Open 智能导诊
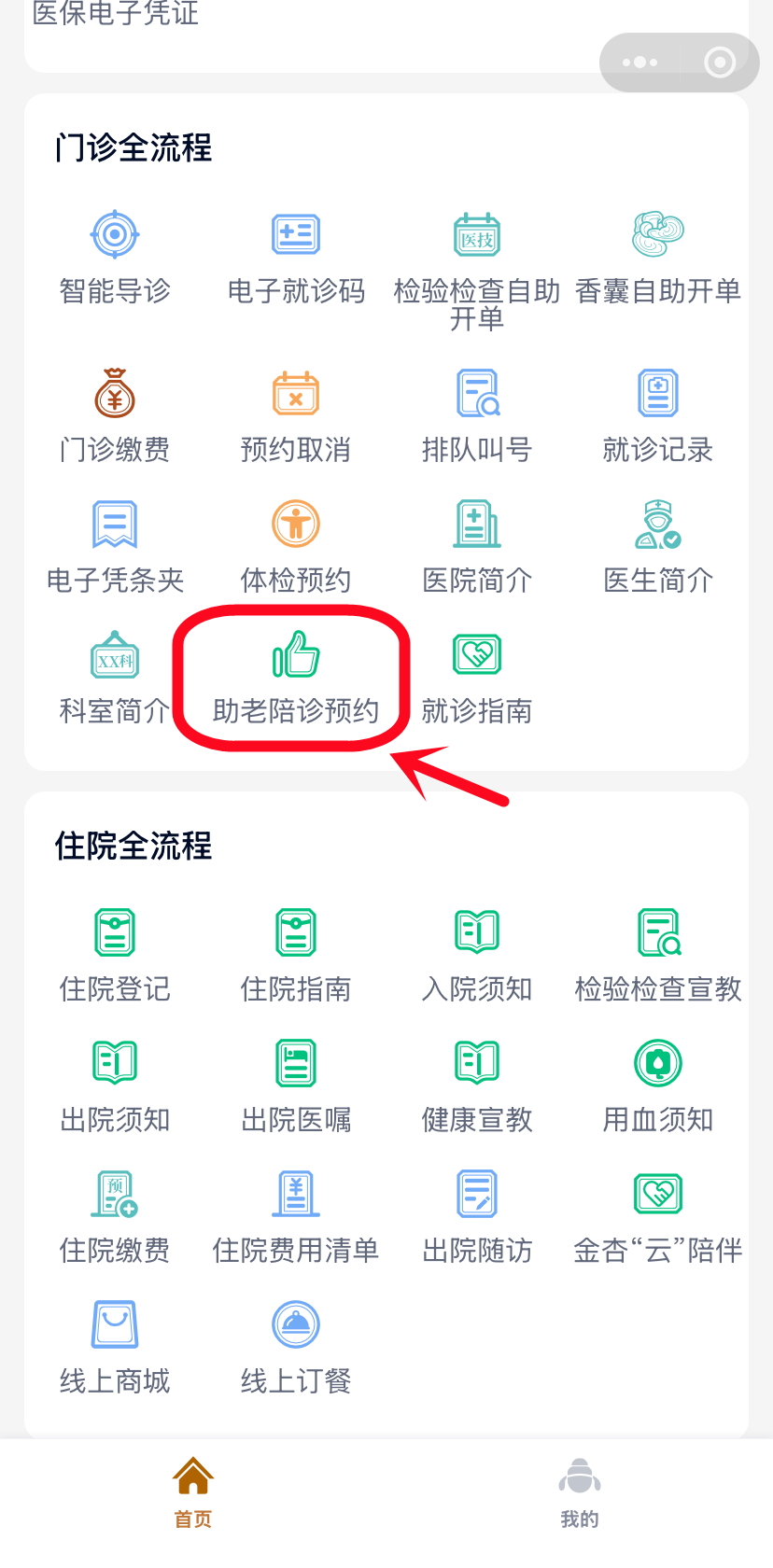The width and height of the screenshot is (773, 1568). (115, 257)
